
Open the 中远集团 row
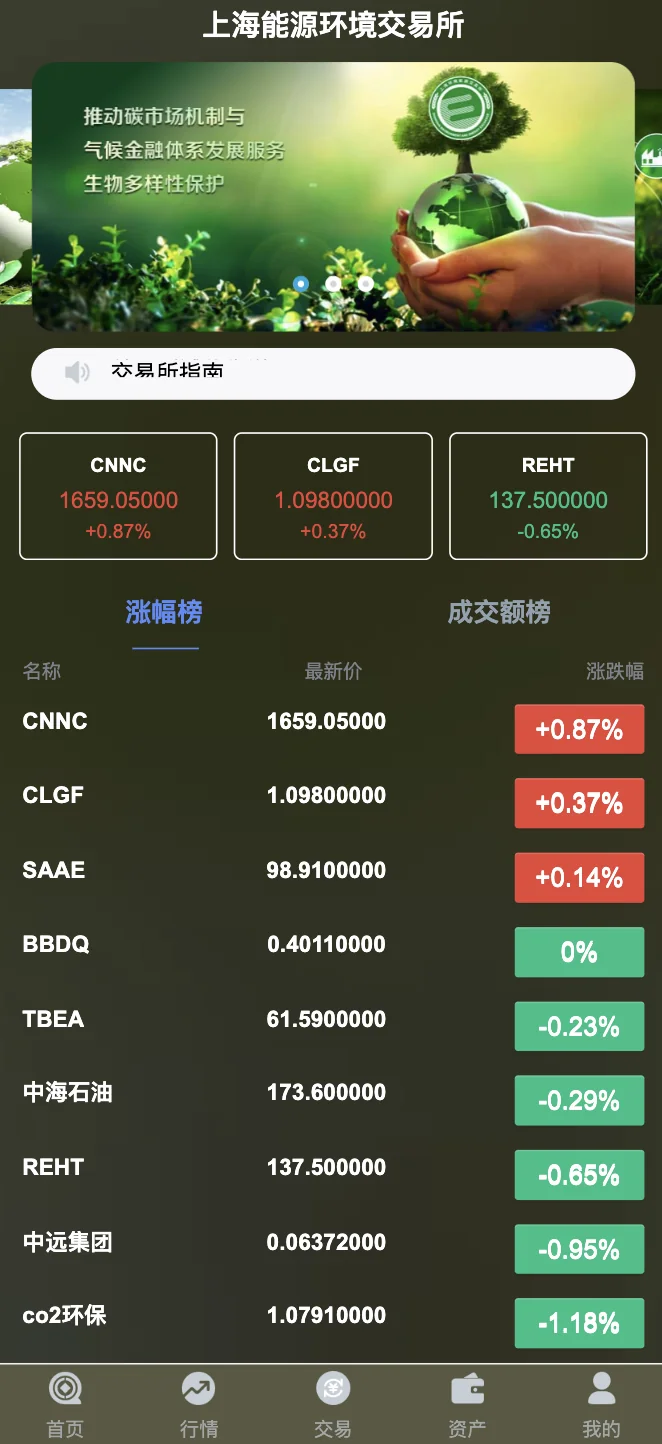pyautogui.click(x=331, y=1243)
